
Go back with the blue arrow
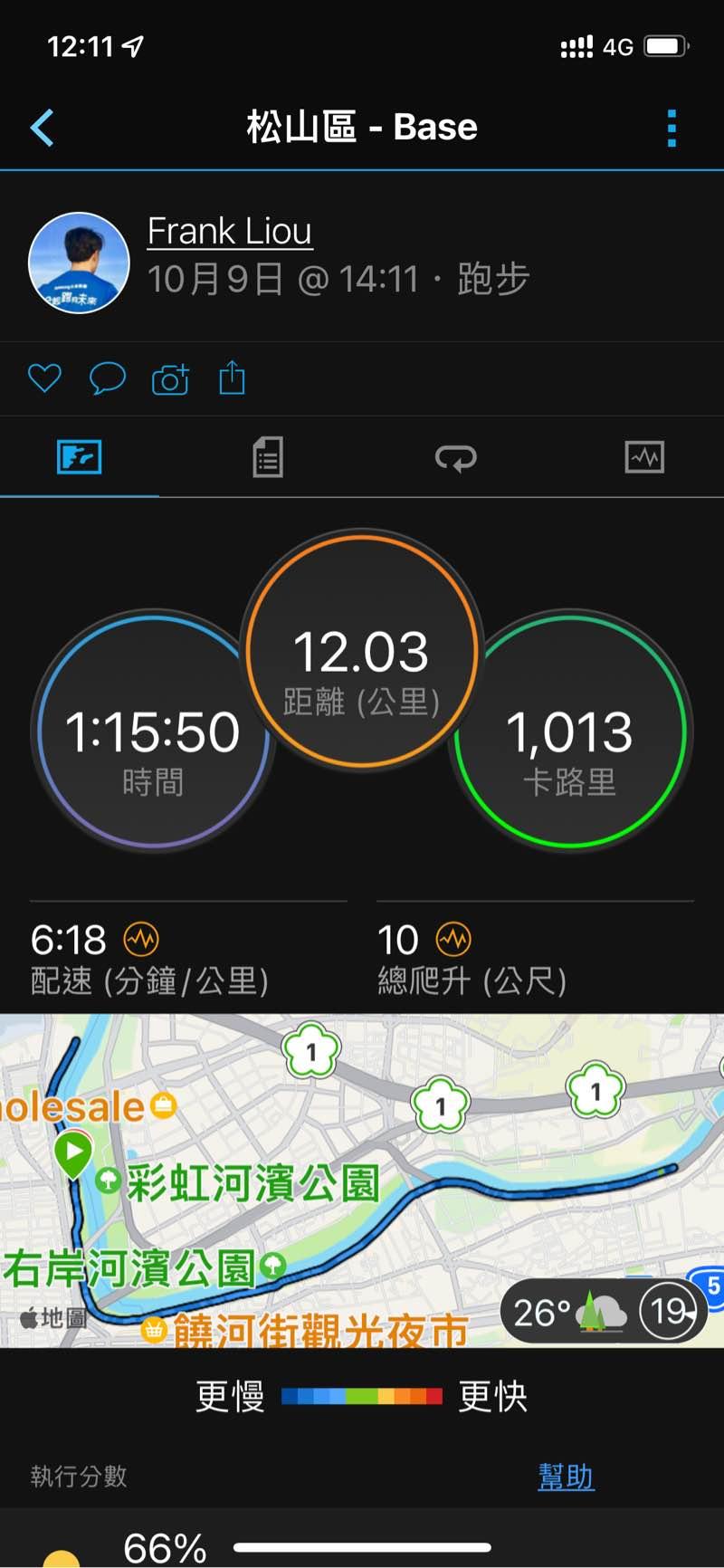(43, 128)
